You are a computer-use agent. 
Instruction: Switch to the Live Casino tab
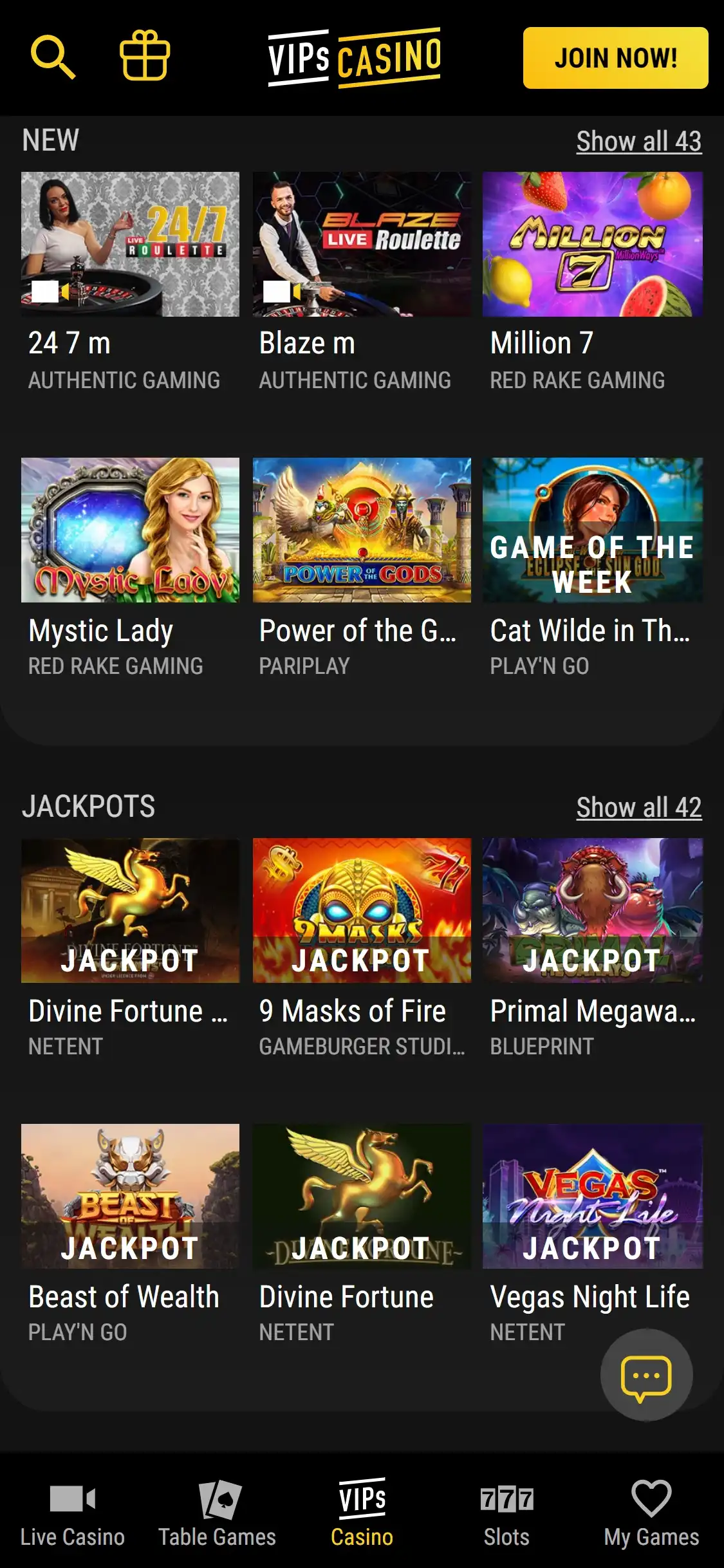72,1513
